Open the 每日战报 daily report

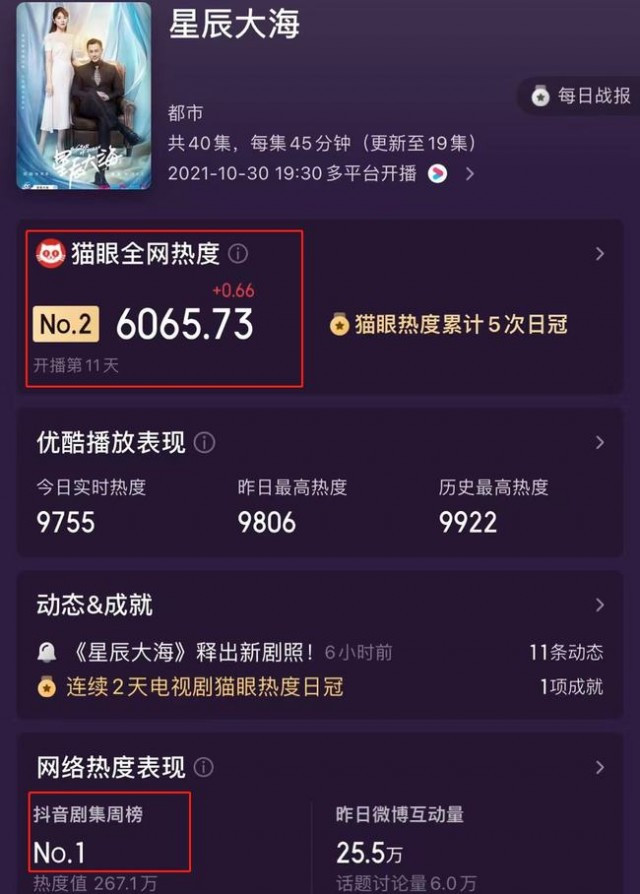click(582, 96)
